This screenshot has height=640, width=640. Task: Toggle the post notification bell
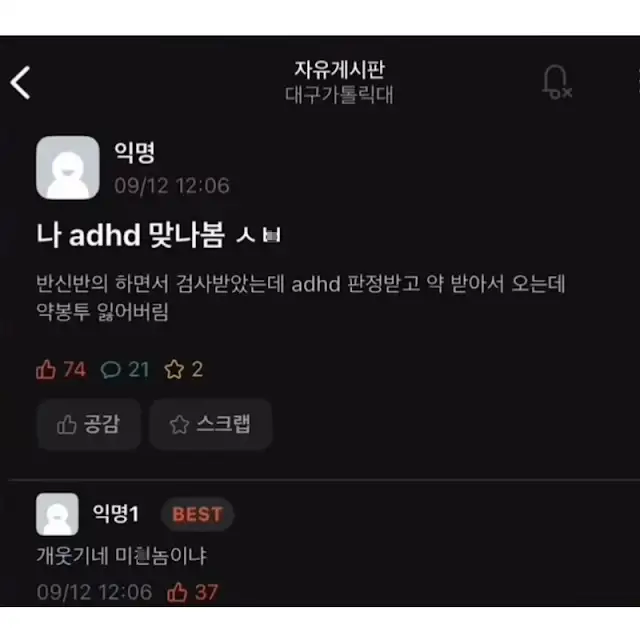pyautogui.click(x=556, y=83)
